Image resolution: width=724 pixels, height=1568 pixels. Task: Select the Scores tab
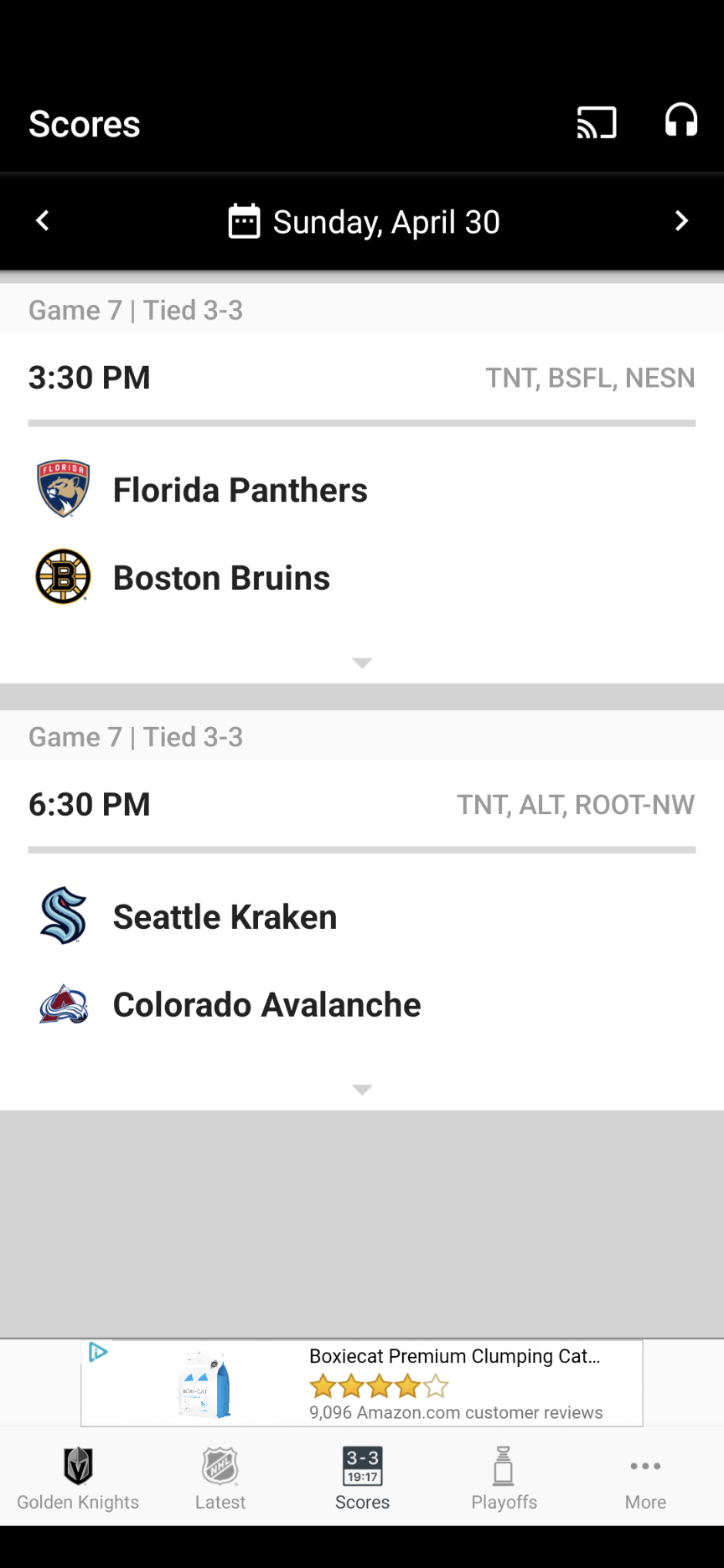362,1478
